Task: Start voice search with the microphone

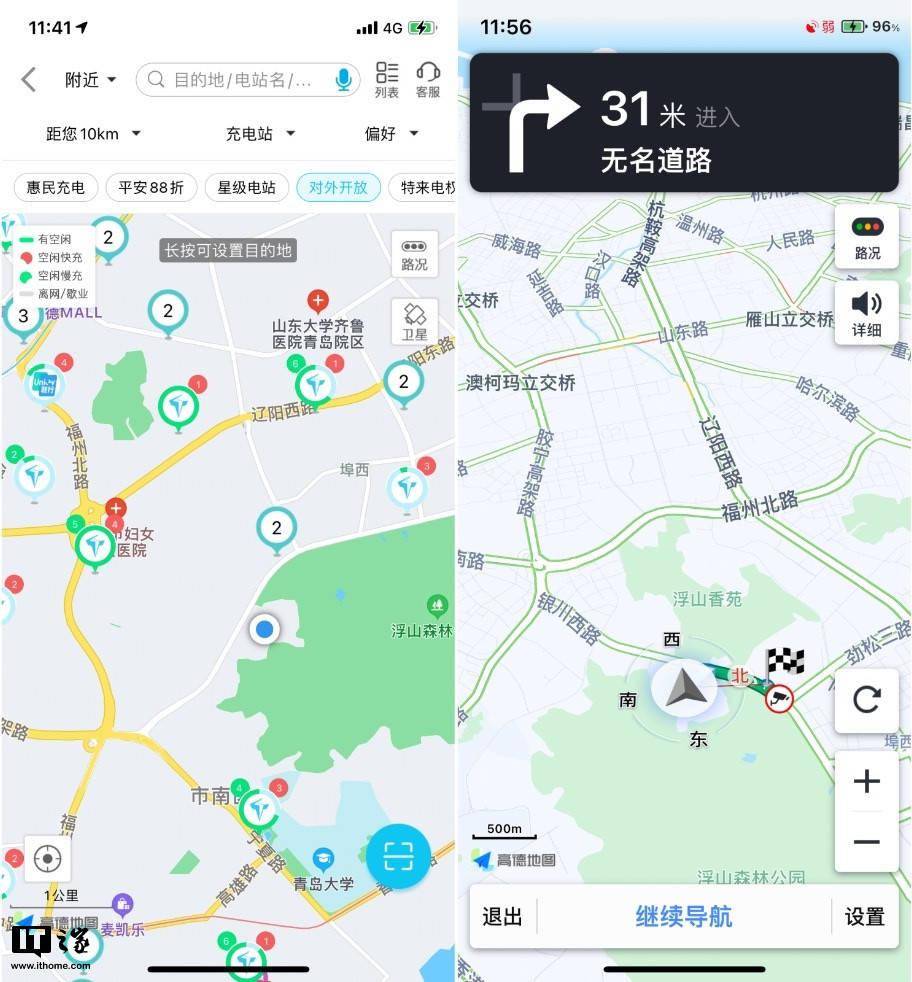Action: (x=344, y=80)
